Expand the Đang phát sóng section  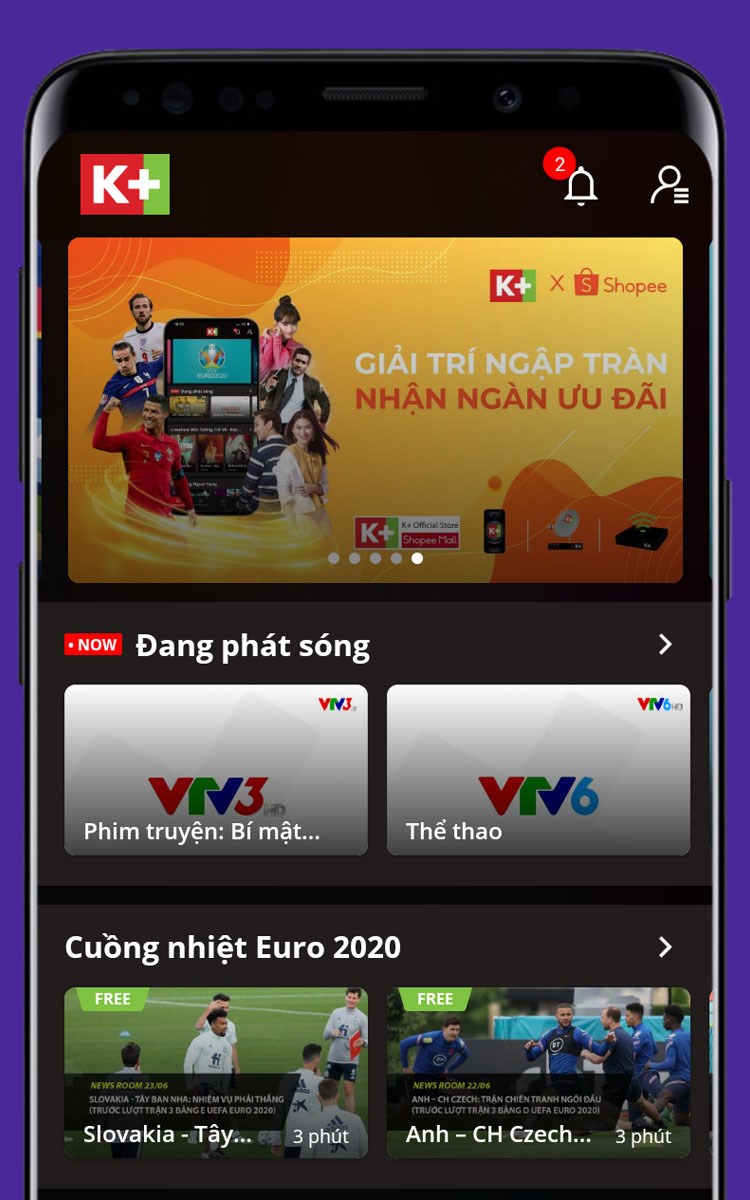click(x=665, y=645)
